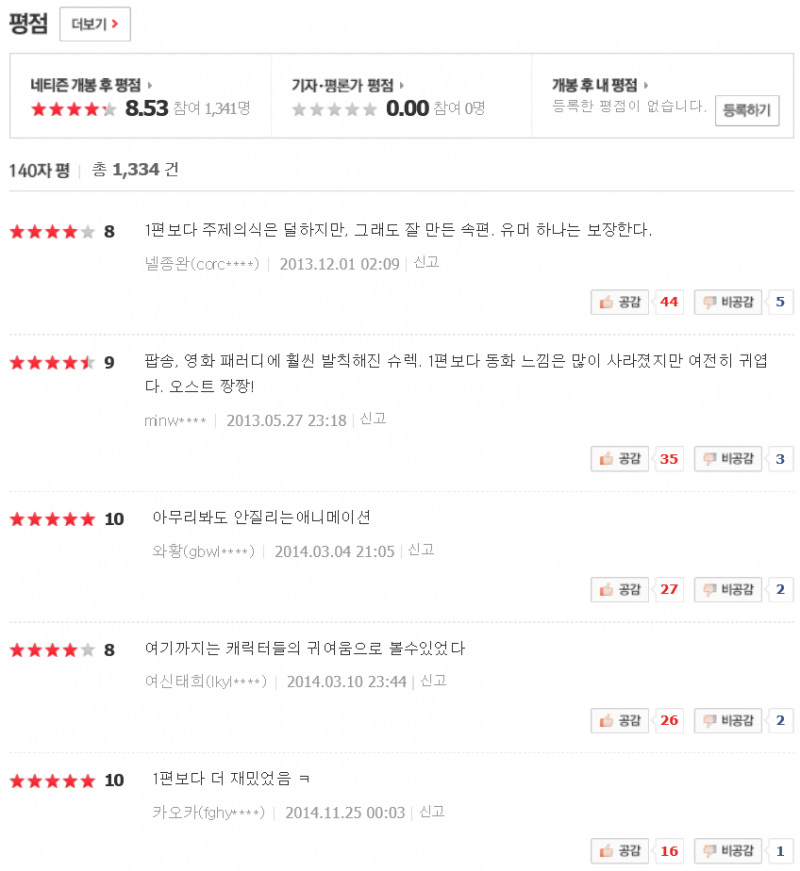Image resolution: width=800 pixels, height=871 pixels.
Task: Tap 공감 on 여신태희's review
Action: pos(620,720)
